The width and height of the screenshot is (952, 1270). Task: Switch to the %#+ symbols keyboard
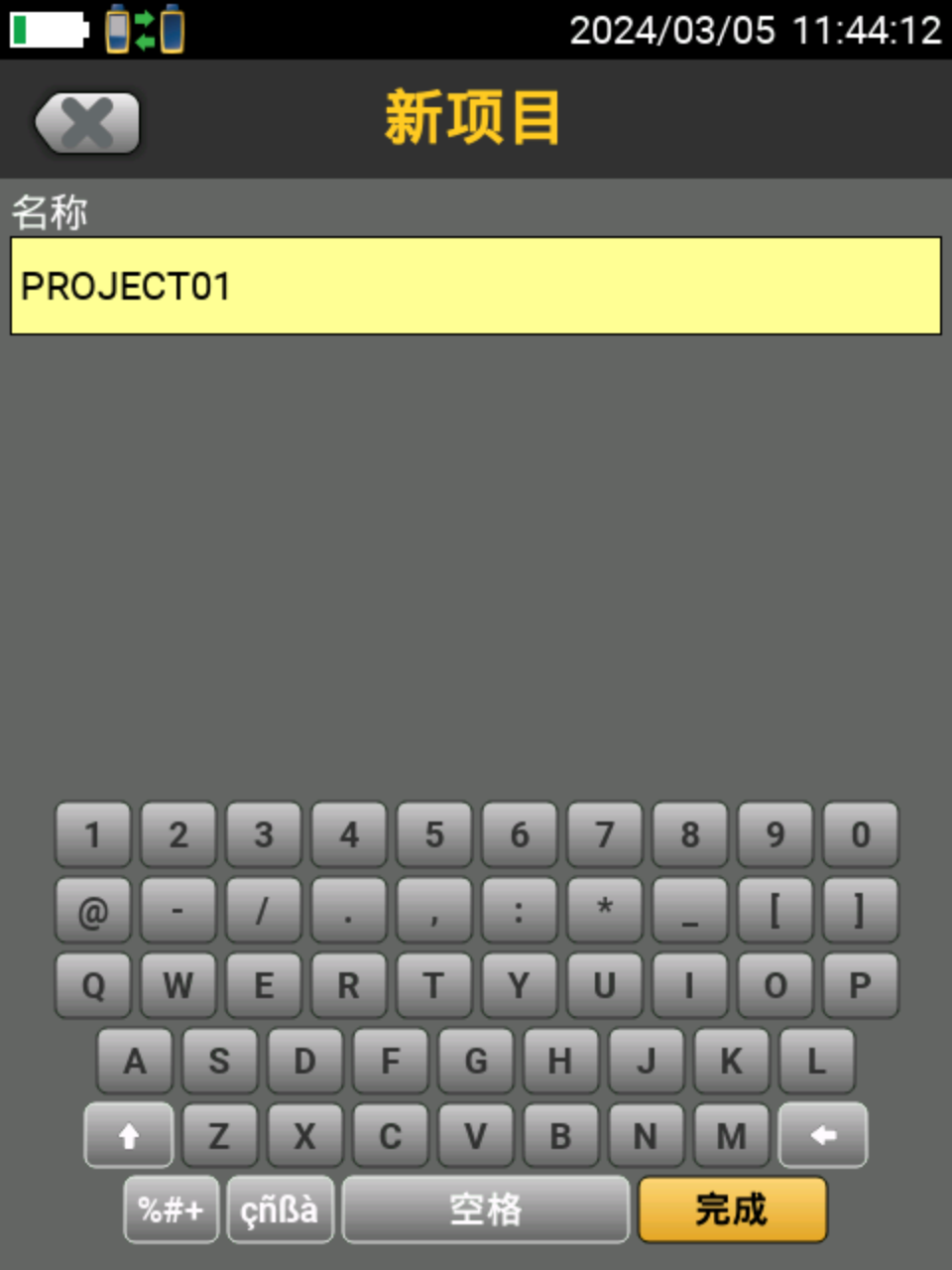coord(172,1209)
